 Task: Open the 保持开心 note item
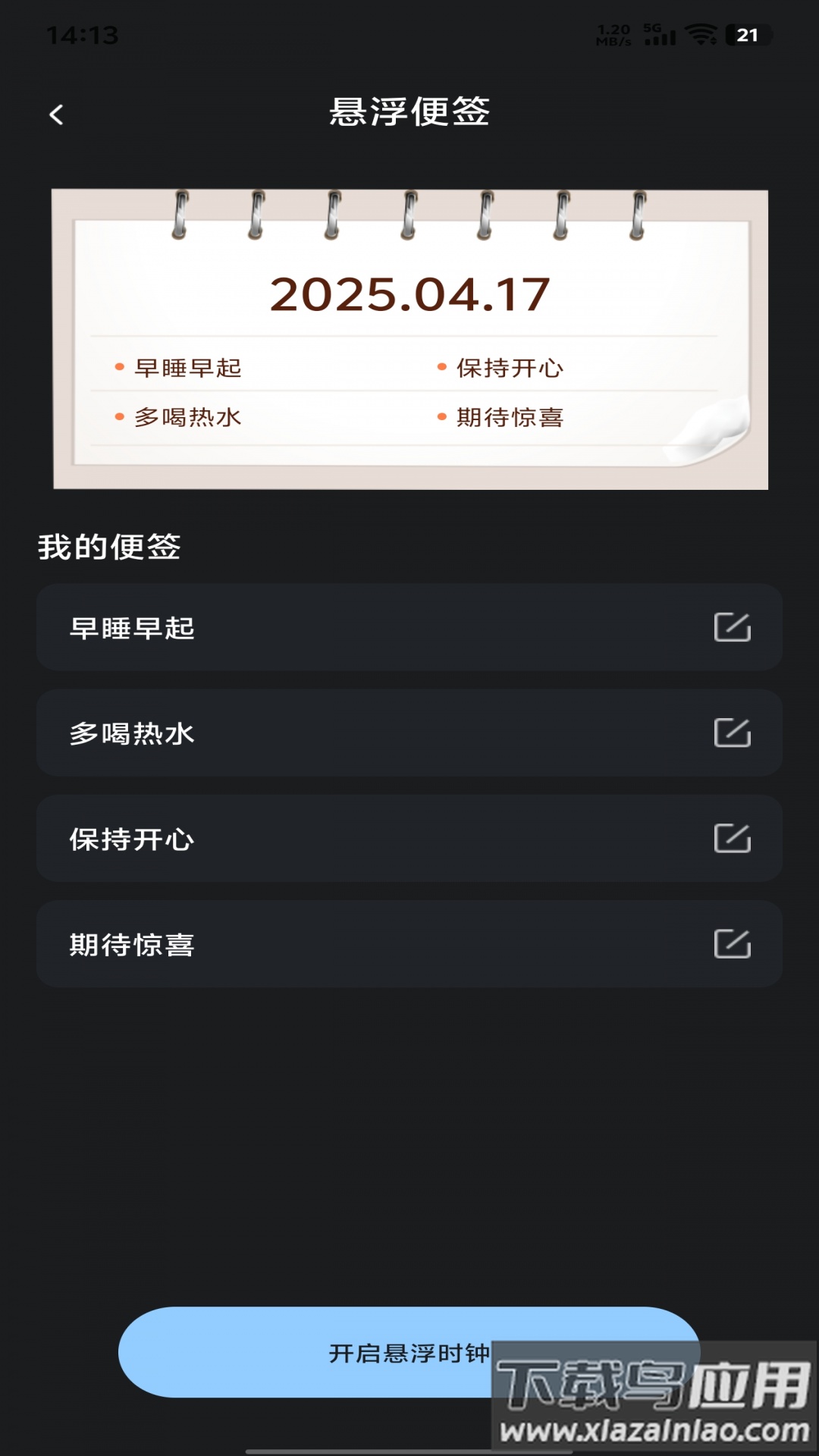click(303, 839)
